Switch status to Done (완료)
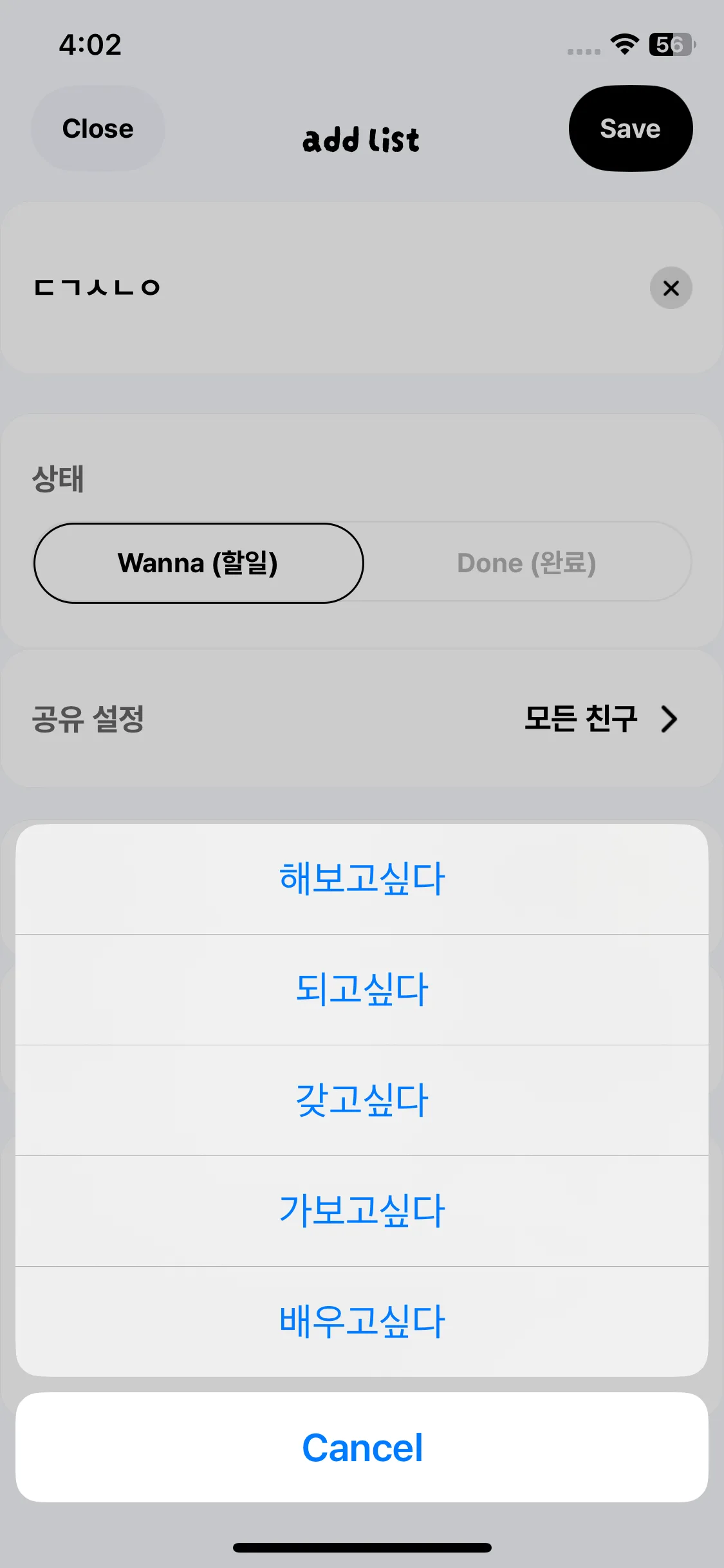The width and height of the screenshot is (724, 1568). coord(526,563)
